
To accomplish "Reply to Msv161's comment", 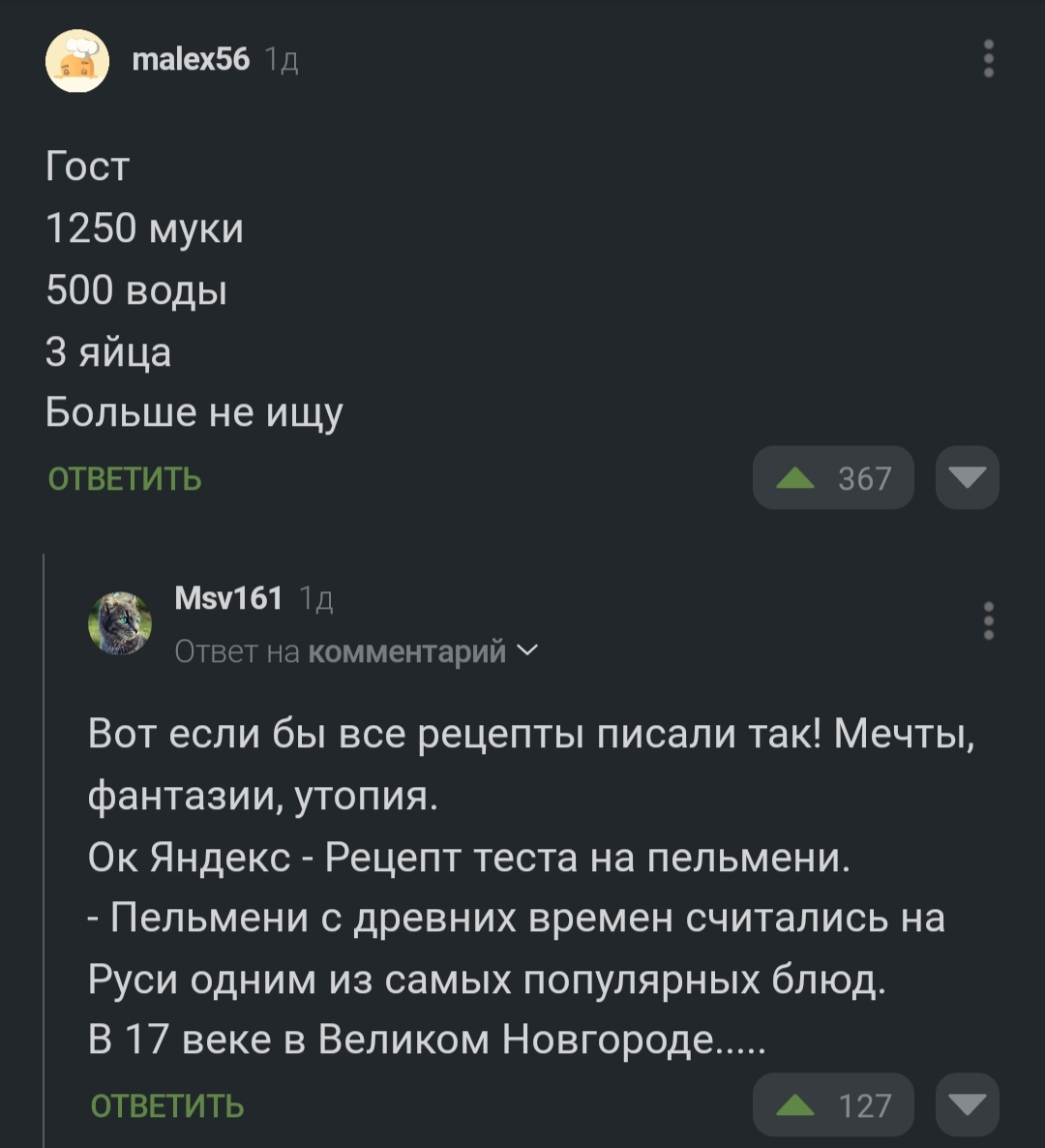I will pyautogui.click(x=167, y=1105).
